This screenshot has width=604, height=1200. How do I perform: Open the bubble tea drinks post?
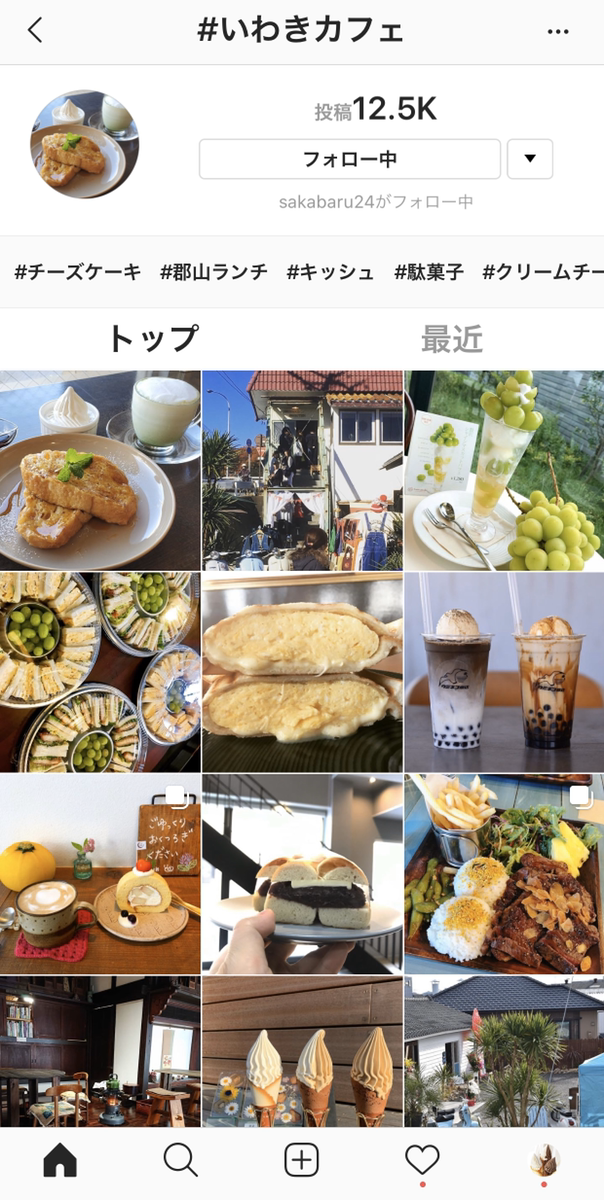point(504,672)
